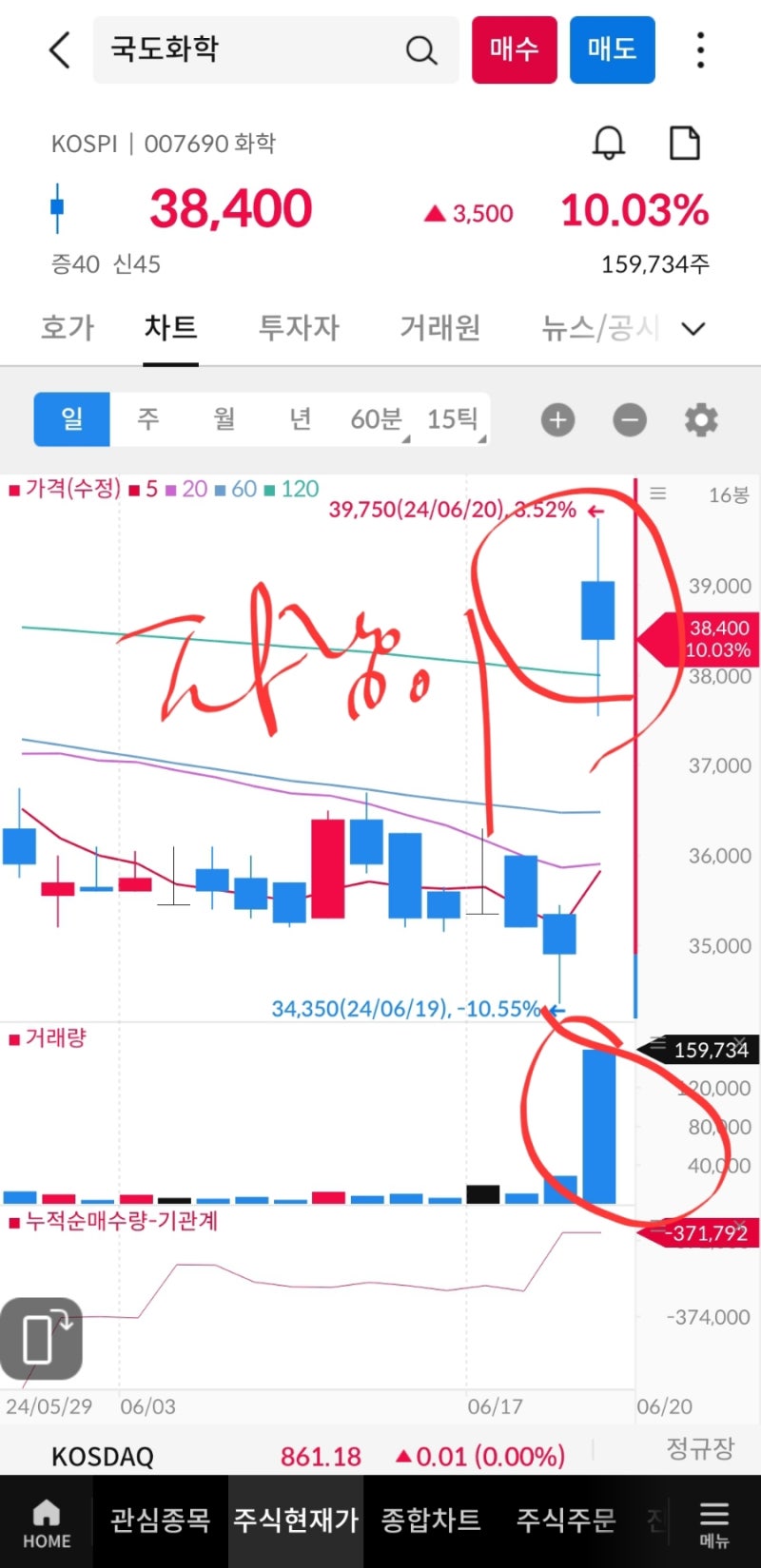The width and height of the screenshot is (761, 1568).
Task: Open price alert bell icon
Action: pos(610,143)
